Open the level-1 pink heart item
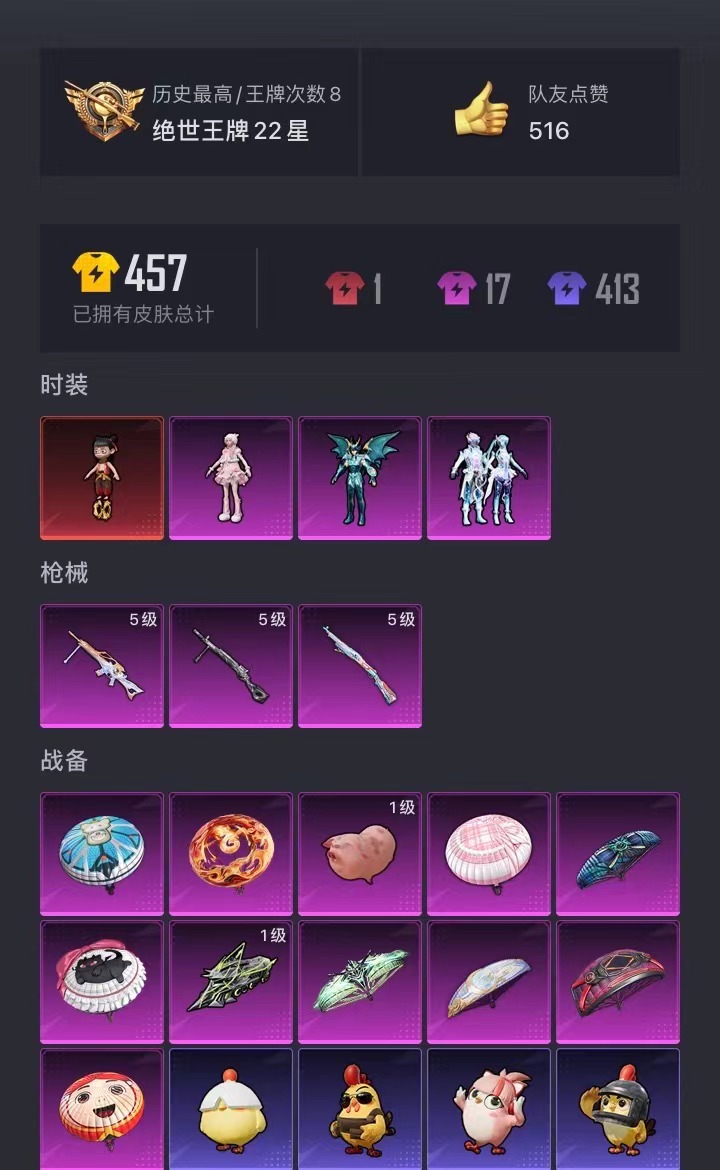The width and height of the screenshot is (720, 1170). (360, 854)
